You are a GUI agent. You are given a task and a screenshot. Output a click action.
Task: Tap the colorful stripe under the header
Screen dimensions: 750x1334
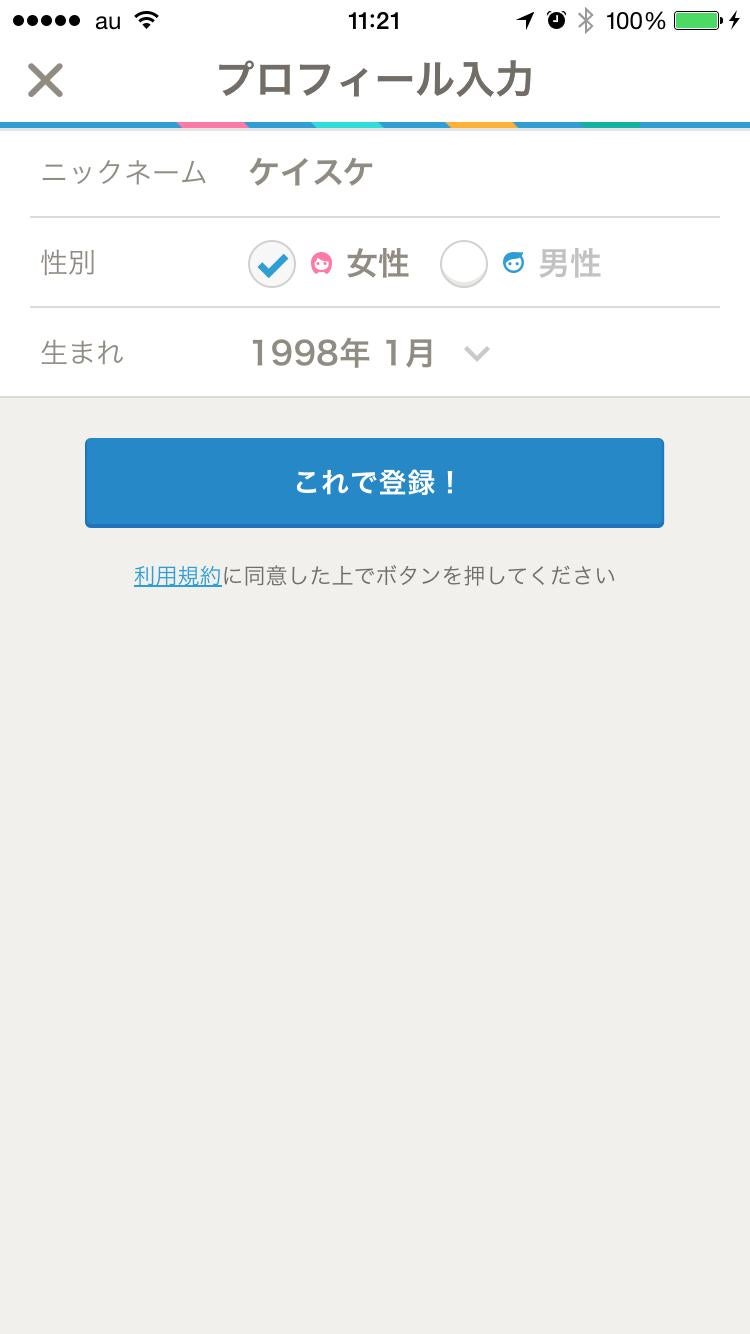point(375,123)
